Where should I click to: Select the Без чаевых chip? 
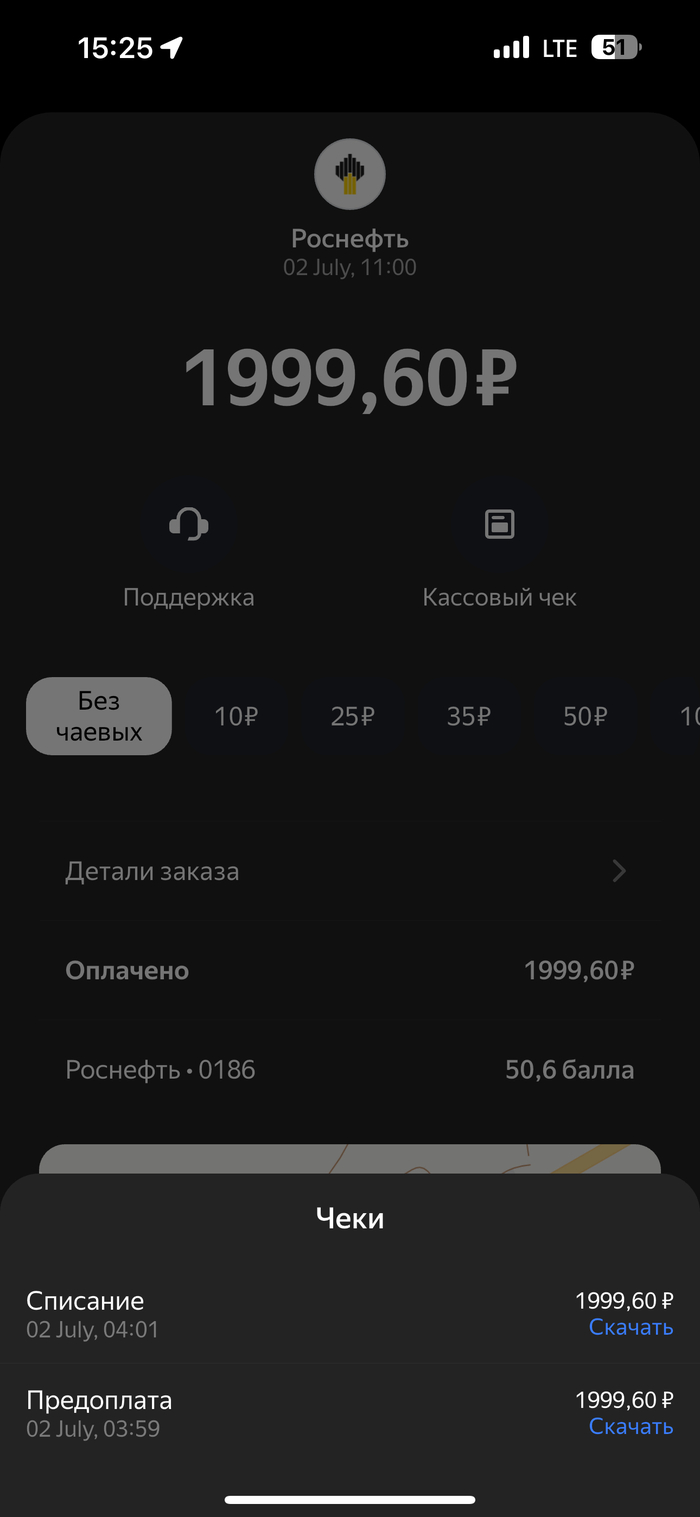pos(99,716)
